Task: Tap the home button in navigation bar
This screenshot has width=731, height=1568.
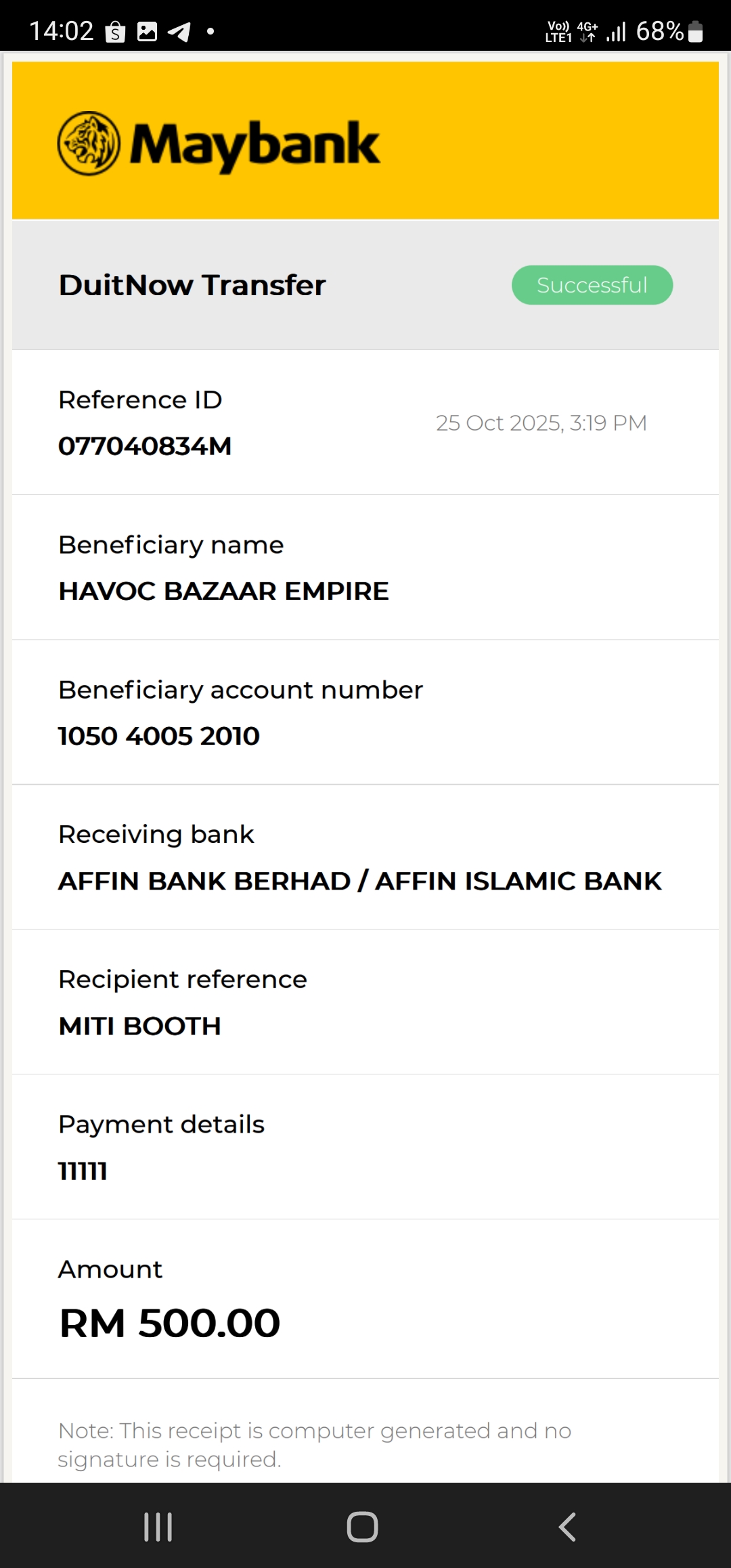Action: [362, 1527]
